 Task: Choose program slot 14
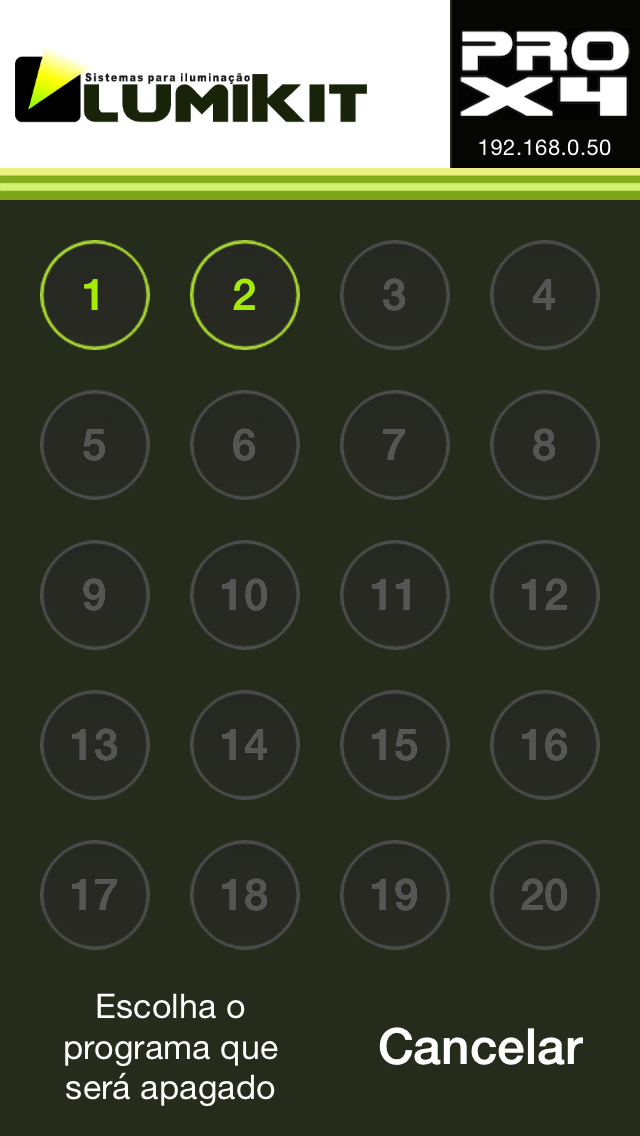click(245, 745)
